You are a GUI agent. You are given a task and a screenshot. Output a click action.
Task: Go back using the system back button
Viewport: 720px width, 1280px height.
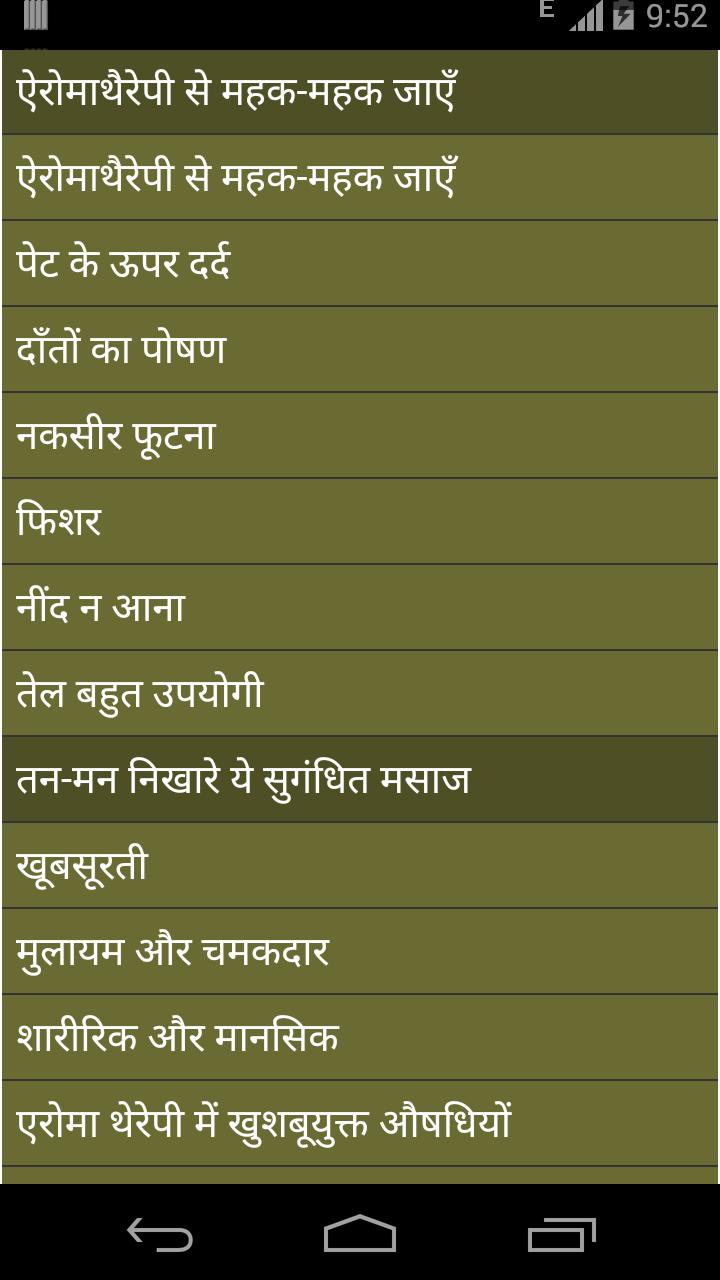160,1235
